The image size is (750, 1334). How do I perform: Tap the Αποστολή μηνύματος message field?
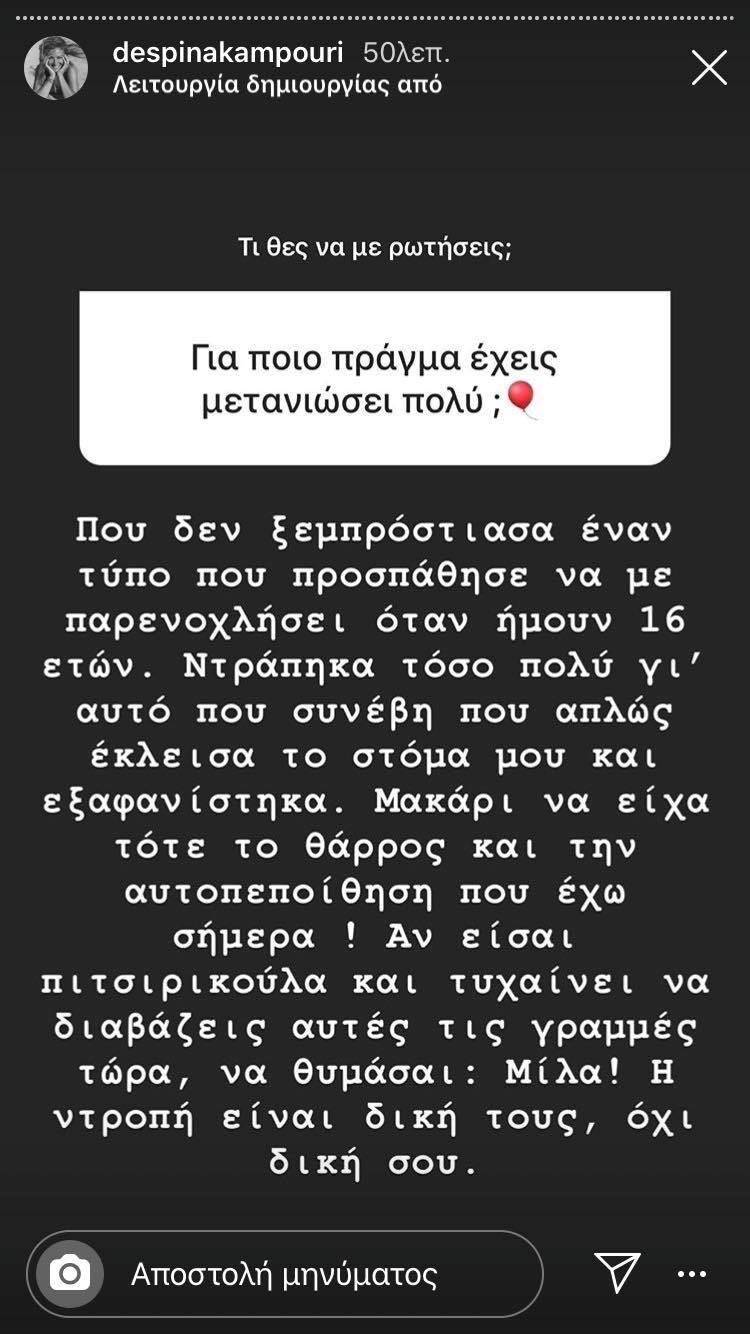[300, 1274]
